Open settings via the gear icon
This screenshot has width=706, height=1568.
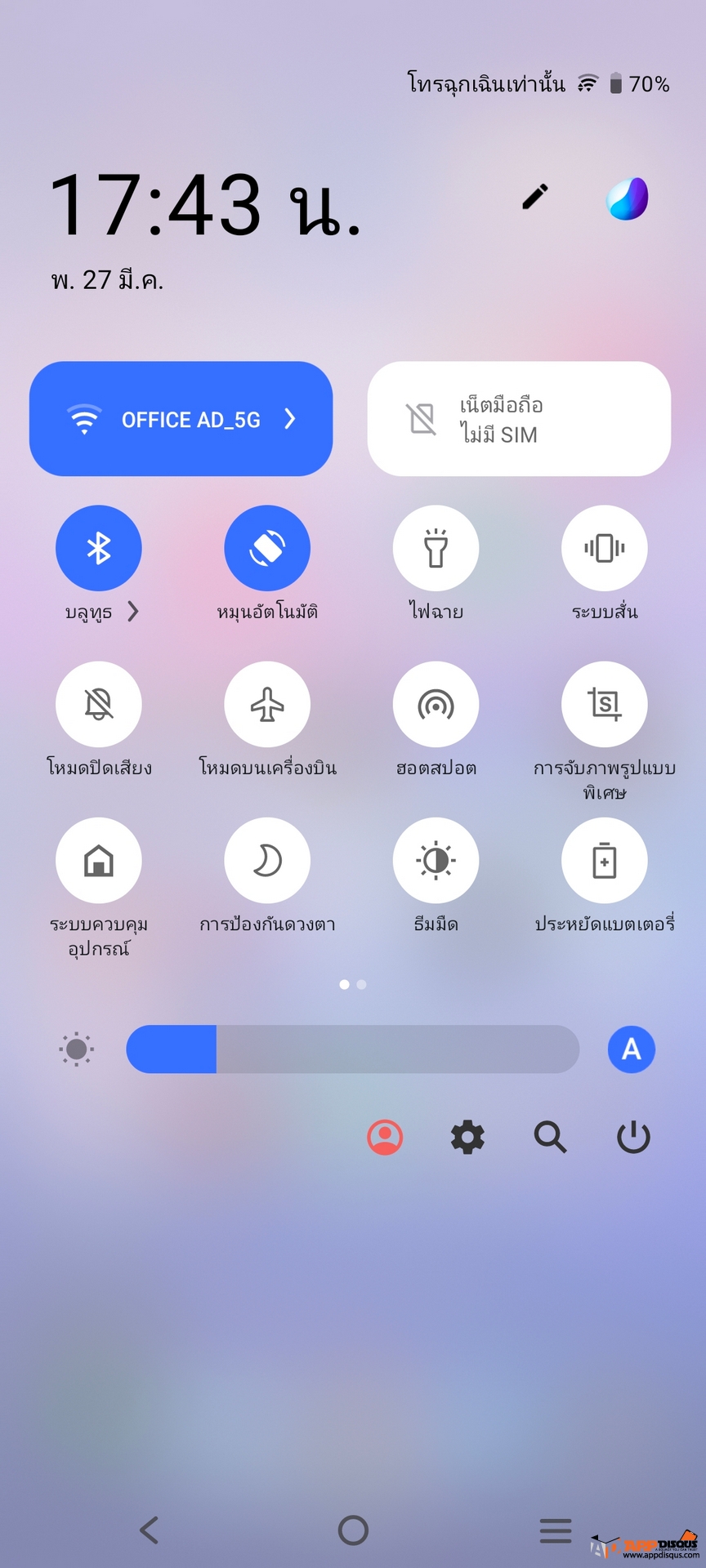pyautogui.click(x=467, y=1137)
